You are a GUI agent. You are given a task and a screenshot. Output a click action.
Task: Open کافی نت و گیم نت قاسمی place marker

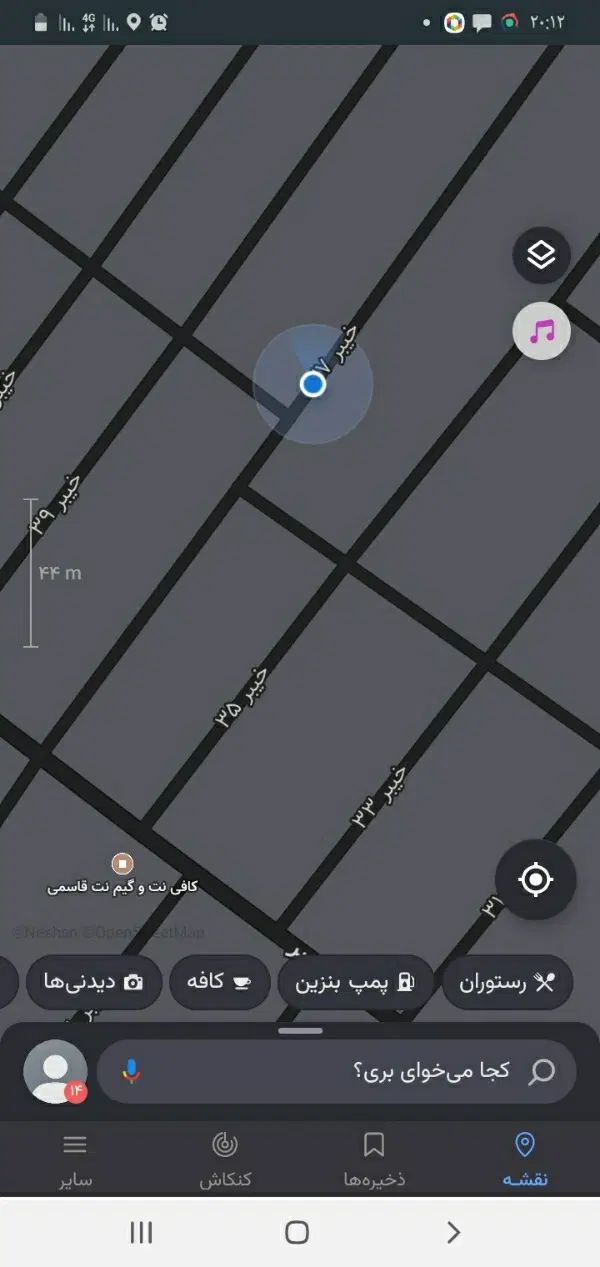point(122,863)
